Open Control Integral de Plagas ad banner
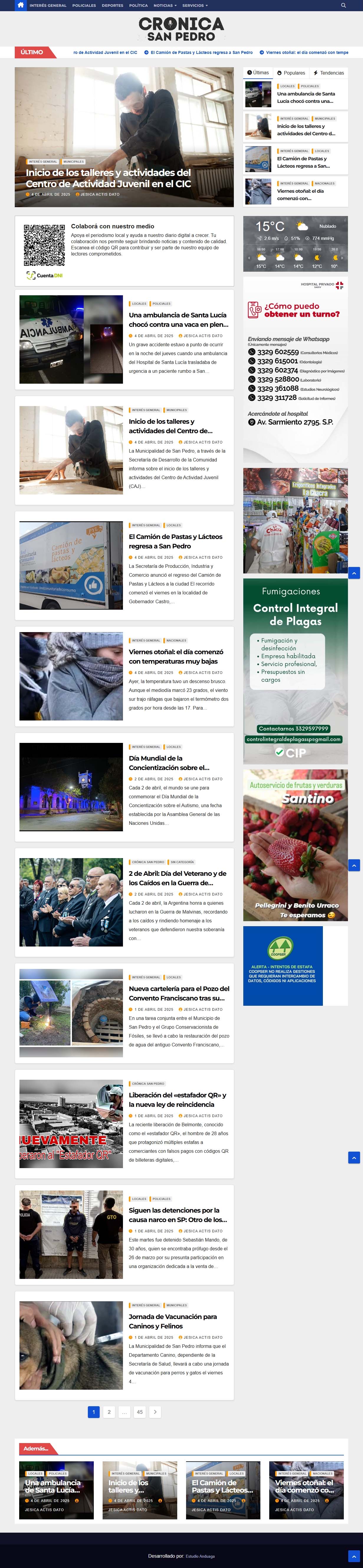Screen dimensions: 363x1568 click(x=295, y=671)
